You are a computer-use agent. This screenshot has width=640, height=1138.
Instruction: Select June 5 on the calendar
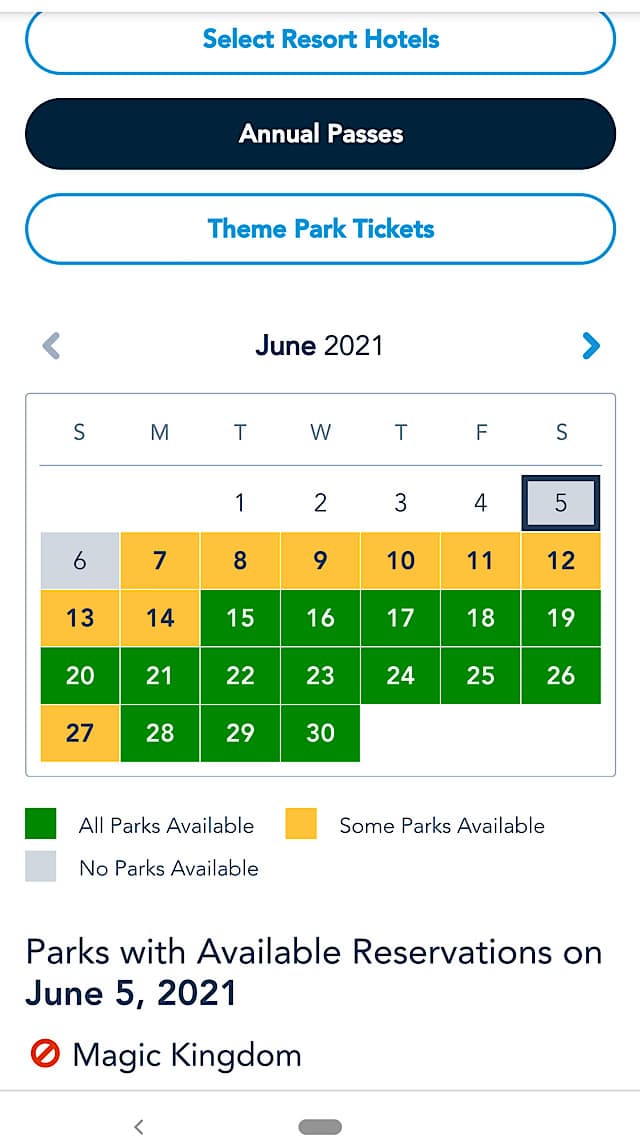[561, 503]
